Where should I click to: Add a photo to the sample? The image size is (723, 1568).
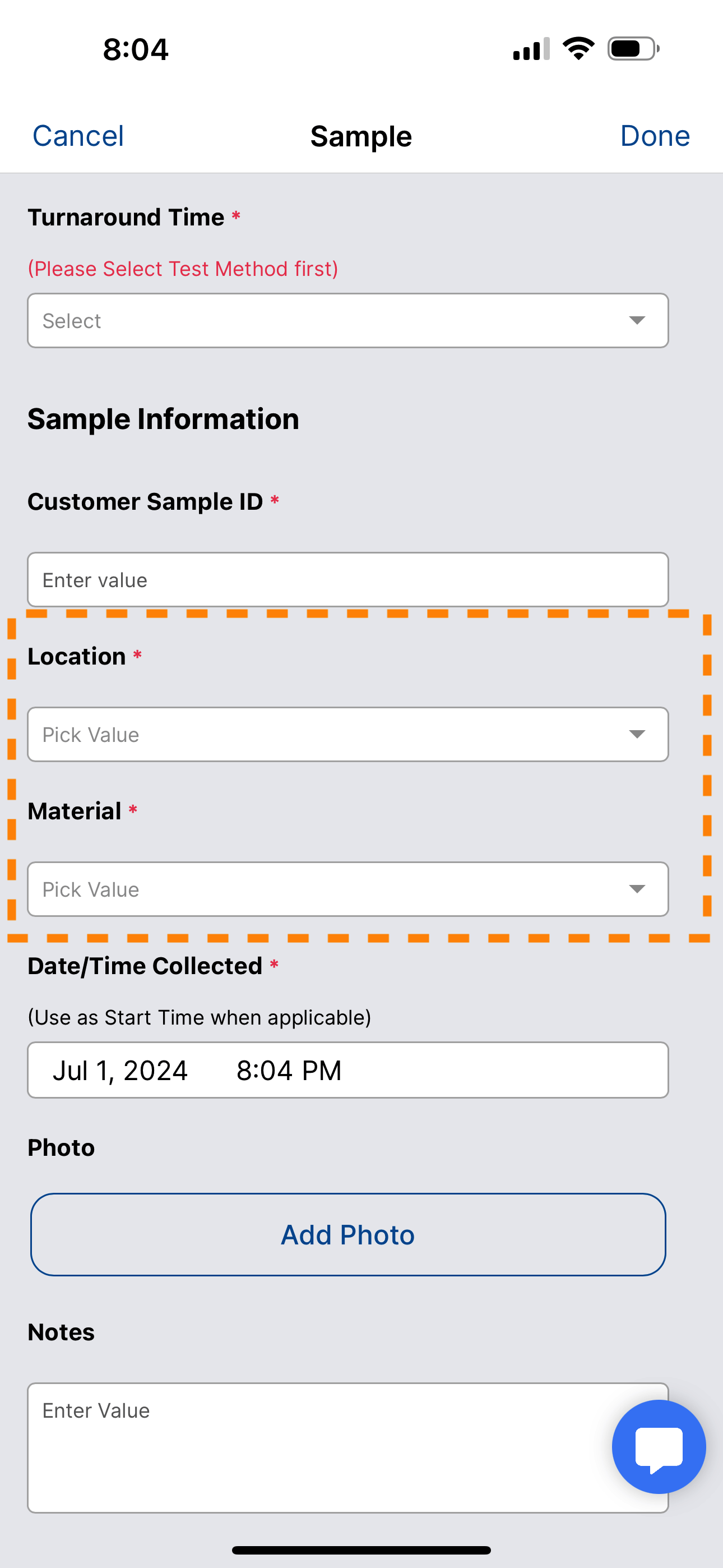pos(347,1234)
